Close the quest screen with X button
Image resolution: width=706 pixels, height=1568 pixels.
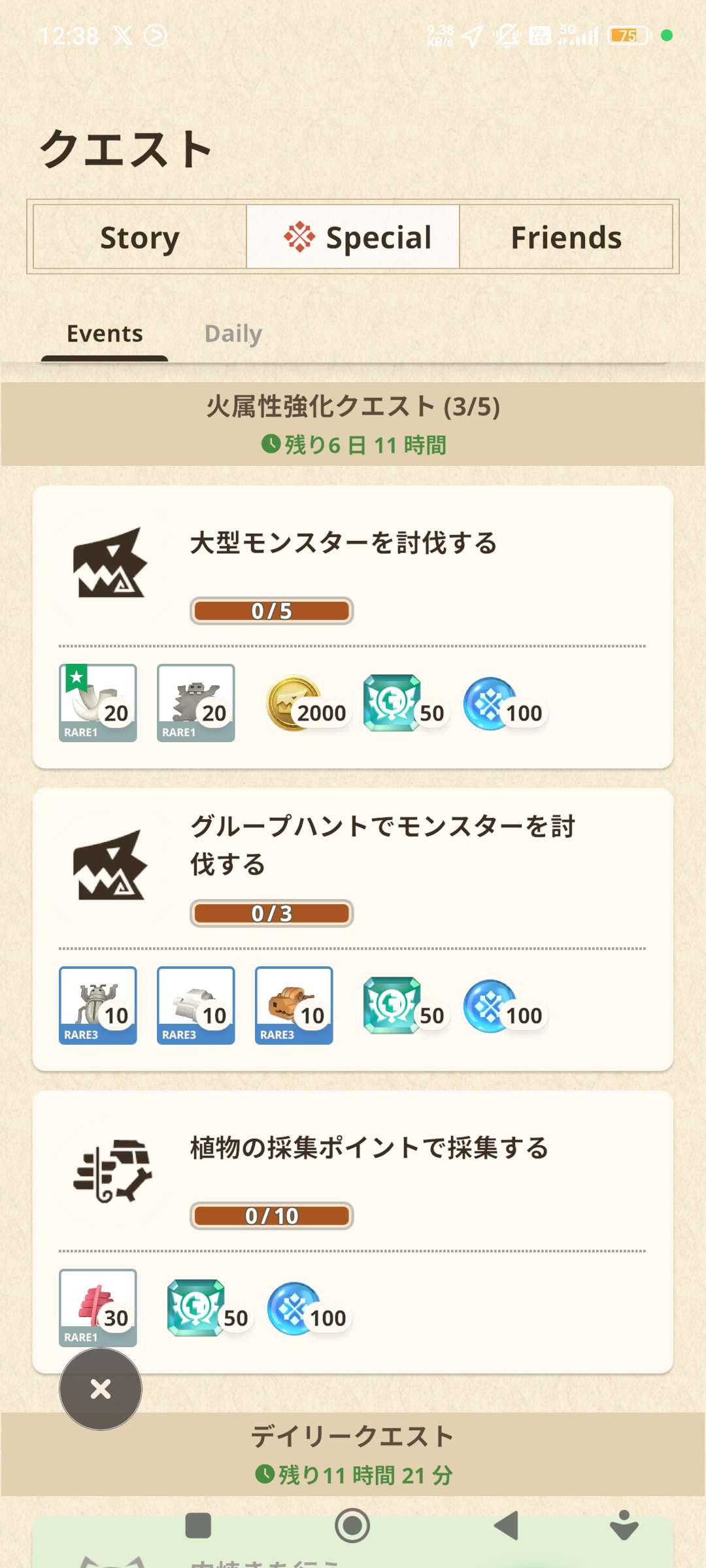click(x=101, y=1388)
